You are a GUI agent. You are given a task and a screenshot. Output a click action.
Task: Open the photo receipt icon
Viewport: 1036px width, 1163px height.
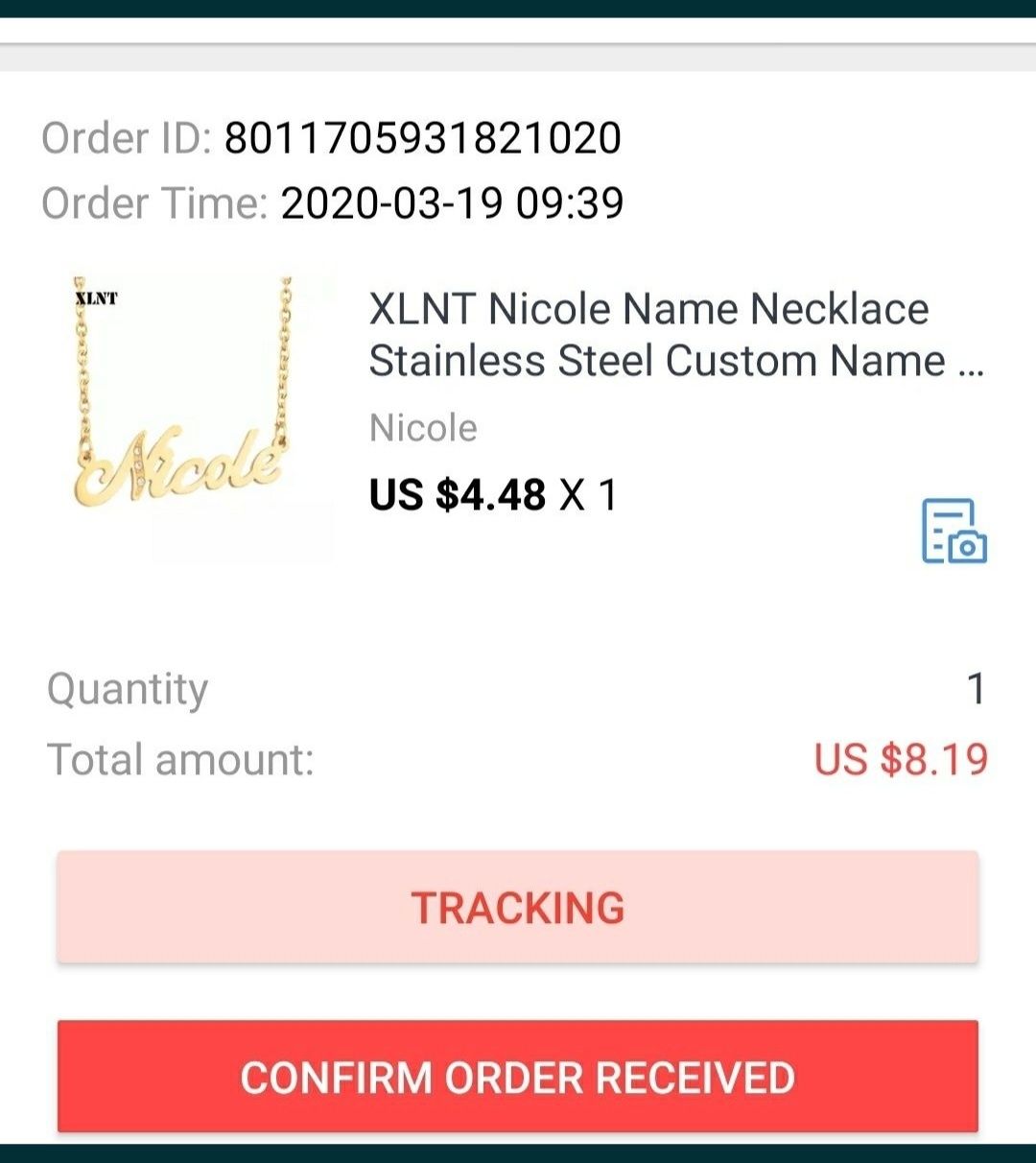coord(954,531)
